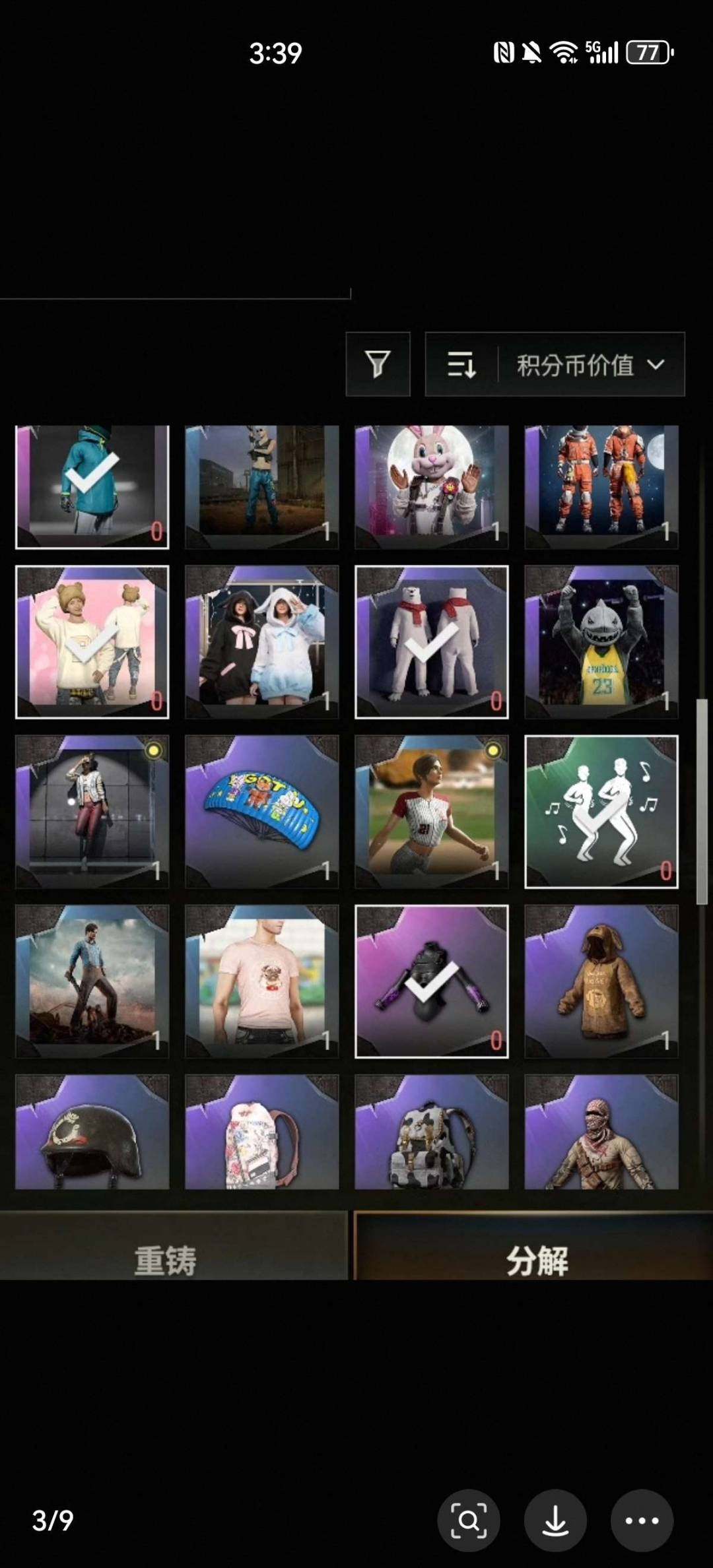Select the black and white hoodies item

[262, 642]
